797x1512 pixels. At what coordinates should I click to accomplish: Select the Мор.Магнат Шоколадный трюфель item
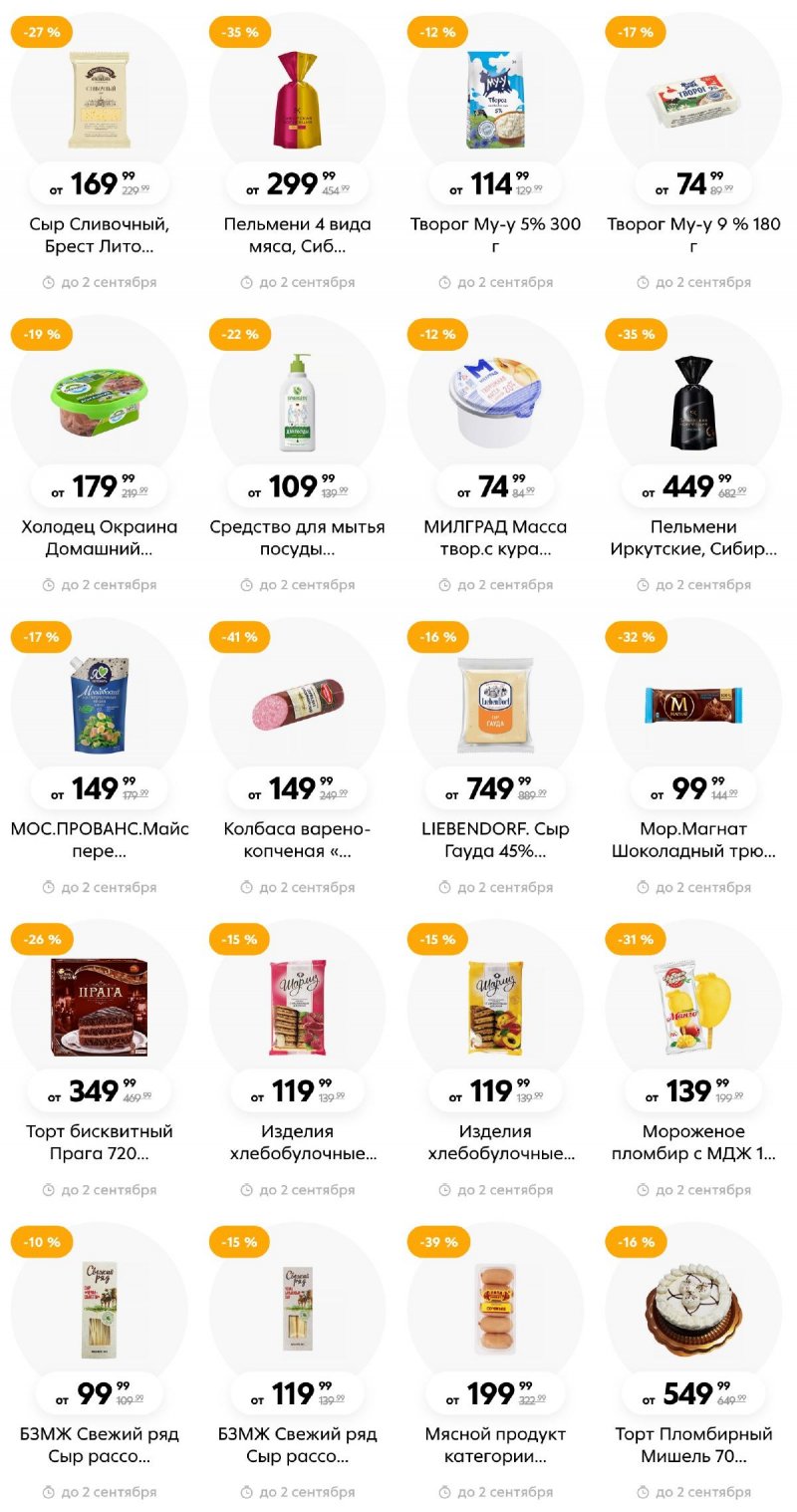pos(693,706)
